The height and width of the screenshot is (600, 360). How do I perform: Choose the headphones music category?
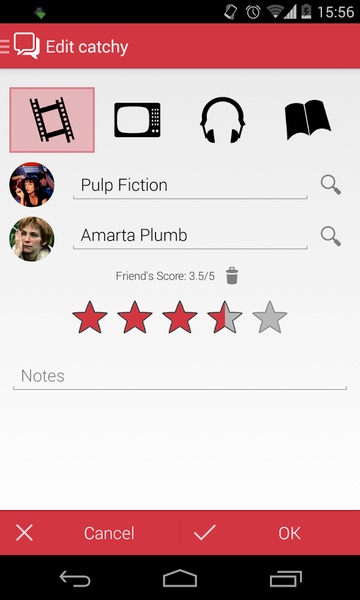222,120
